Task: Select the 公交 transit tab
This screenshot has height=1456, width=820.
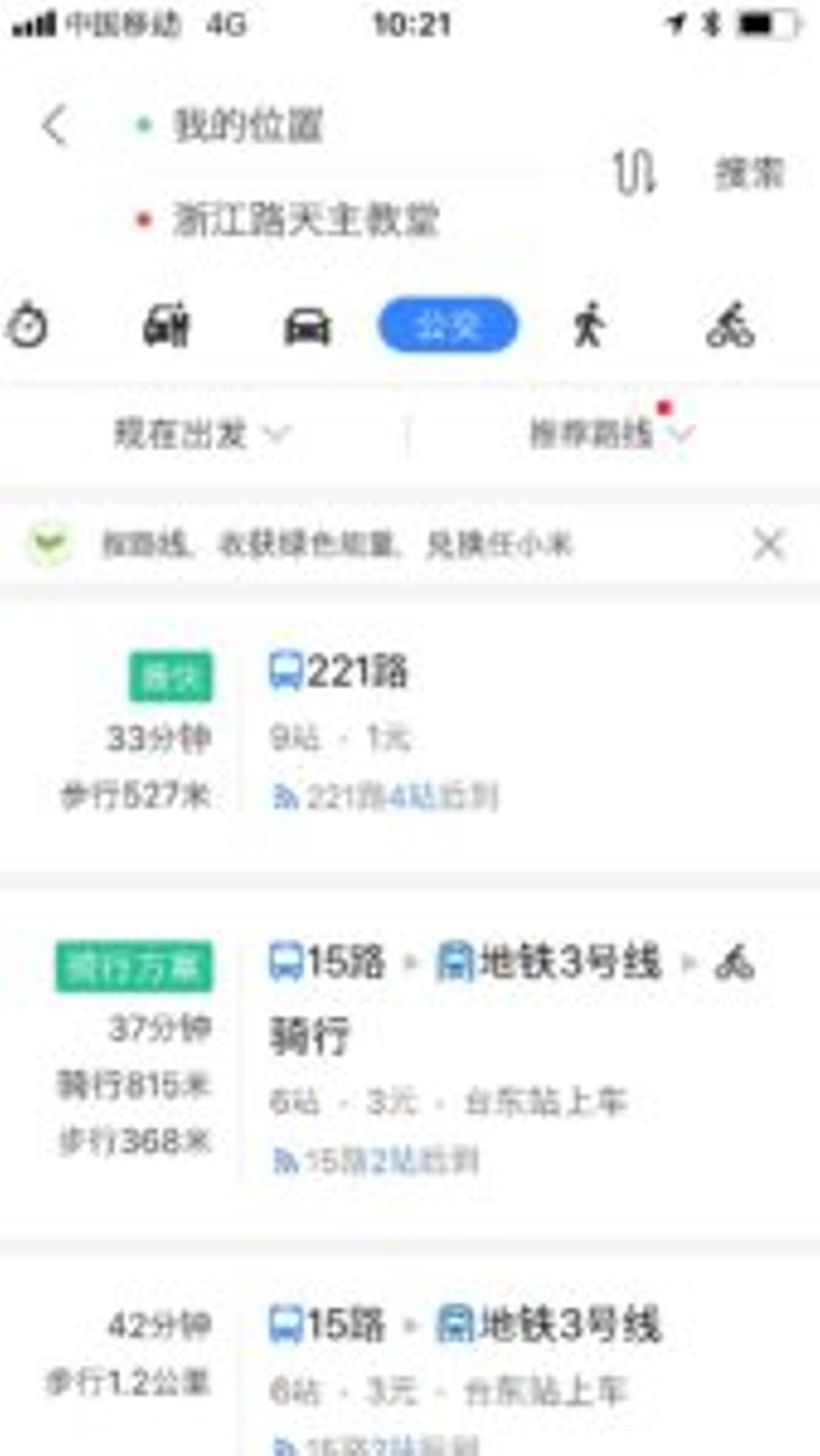Action: [x=448, y=326]
